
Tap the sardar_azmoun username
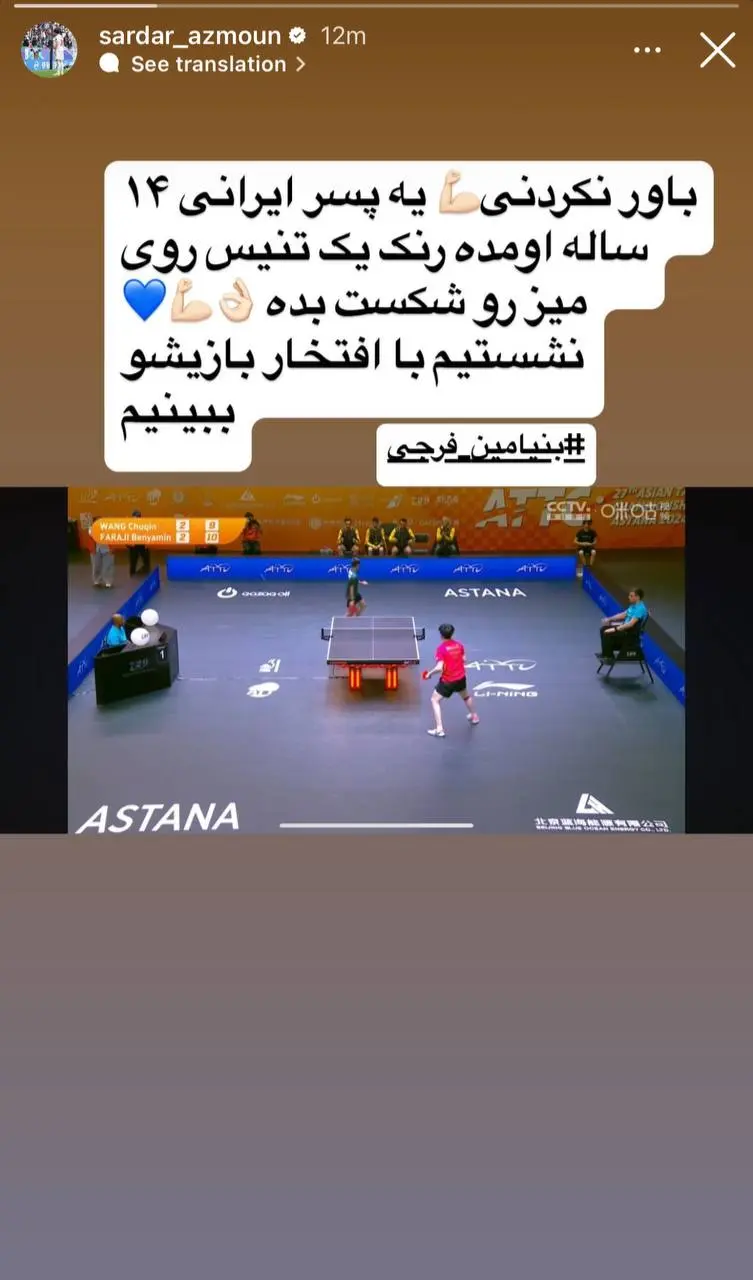coord(190,36)
